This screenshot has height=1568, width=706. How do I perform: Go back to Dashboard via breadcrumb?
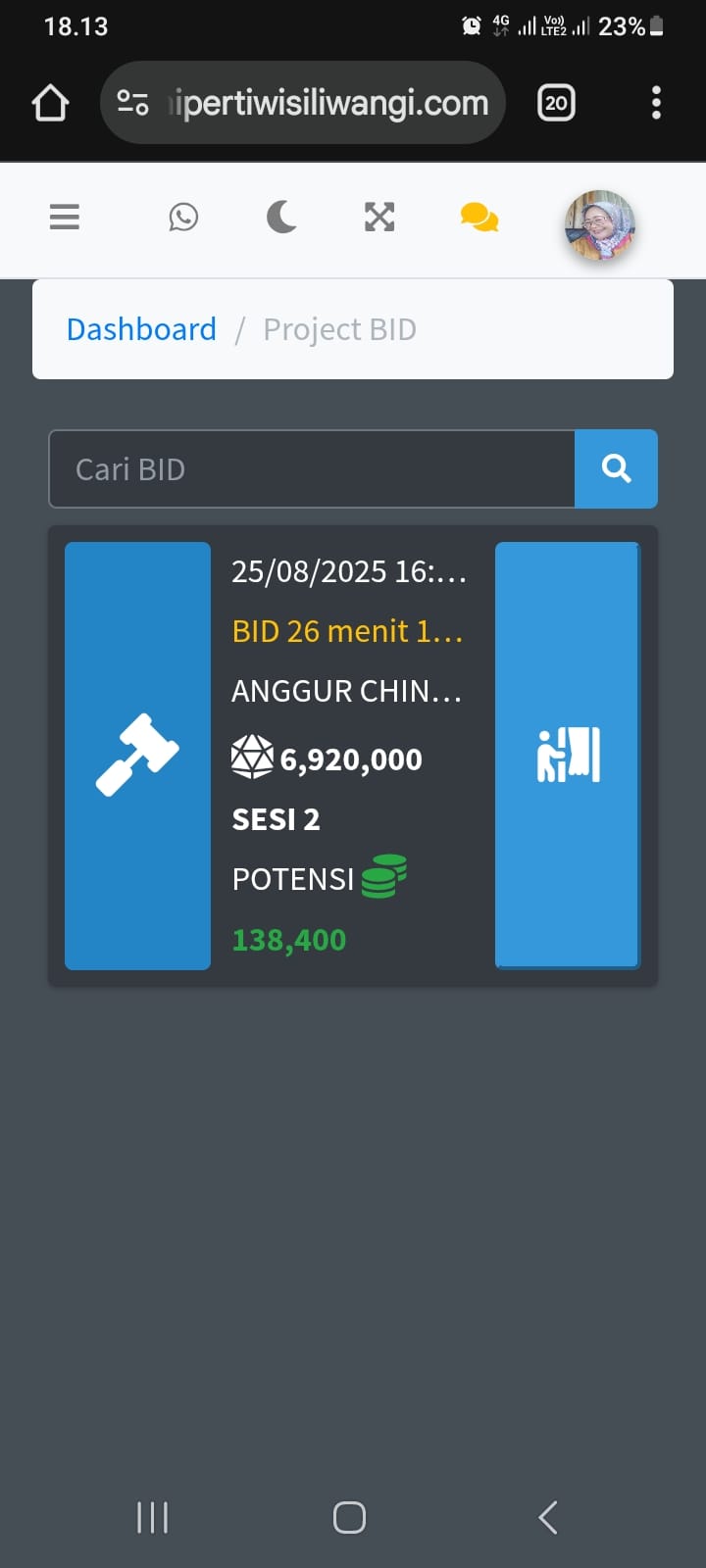point(141,329)
